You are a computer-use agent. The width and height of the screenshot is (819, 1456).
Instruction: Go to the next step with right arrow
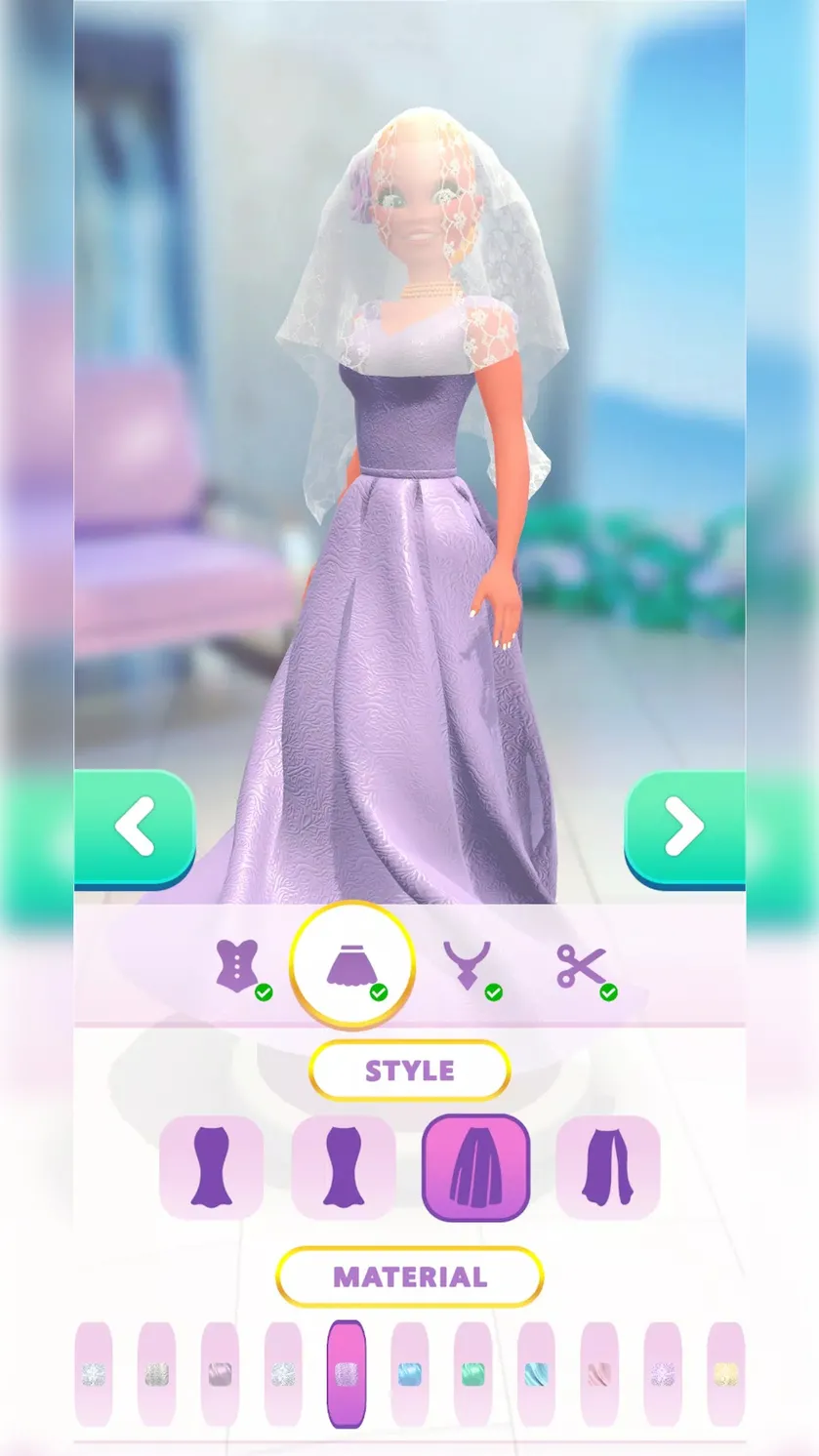(x=684, y=829)
